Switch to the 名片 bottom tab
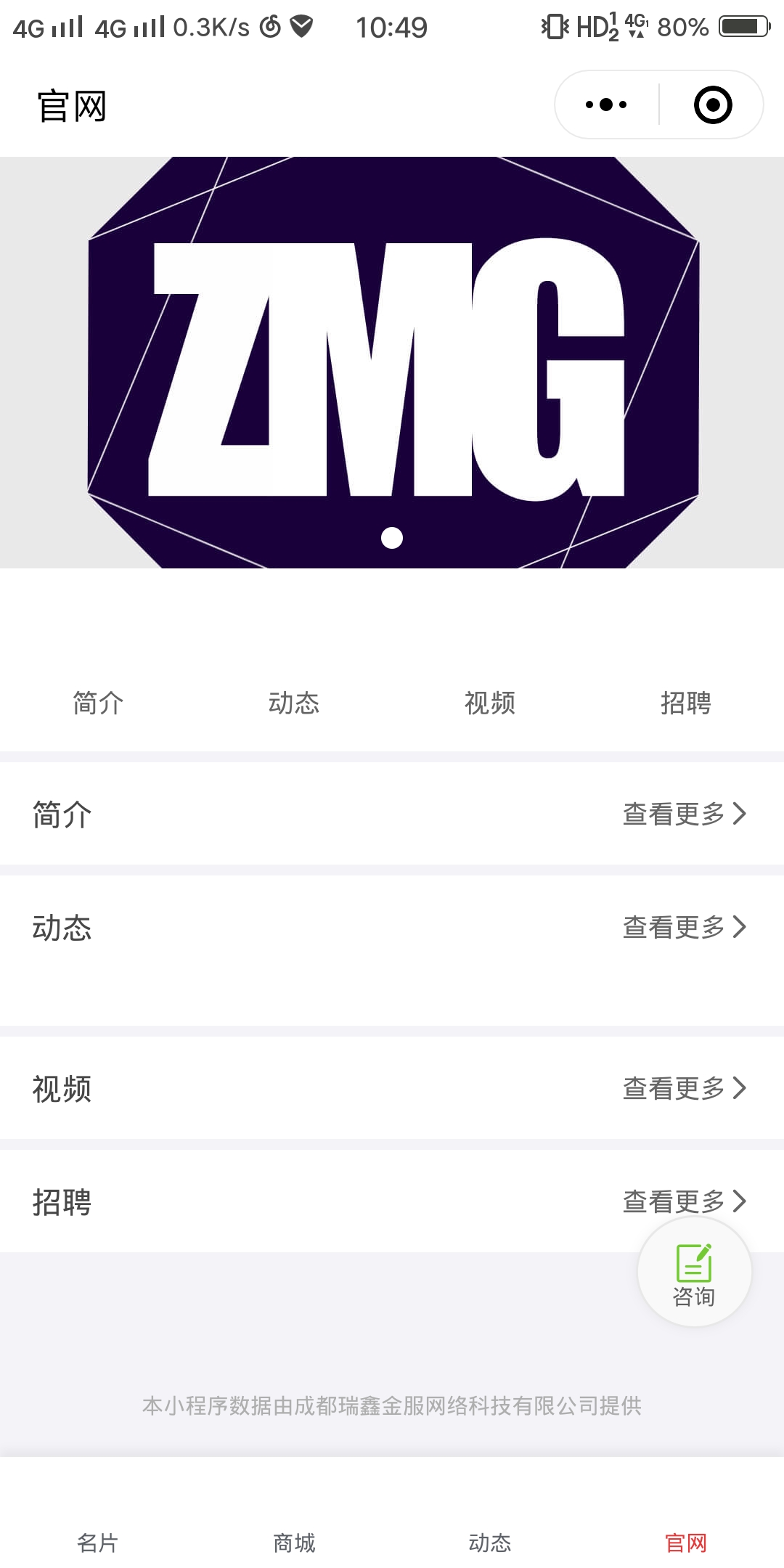 point(98,1542)
